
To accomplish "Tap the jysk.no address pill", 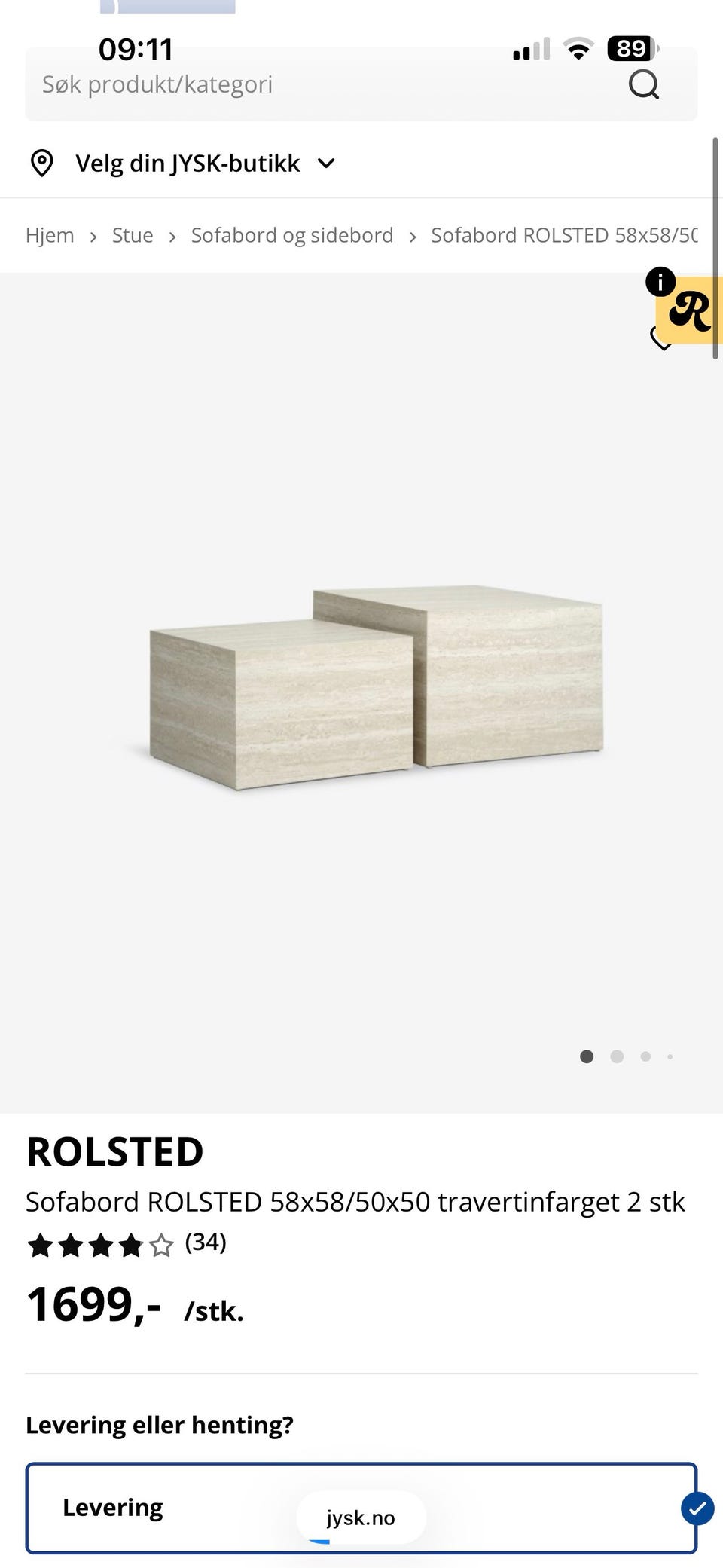I will tap(361, 1518).
